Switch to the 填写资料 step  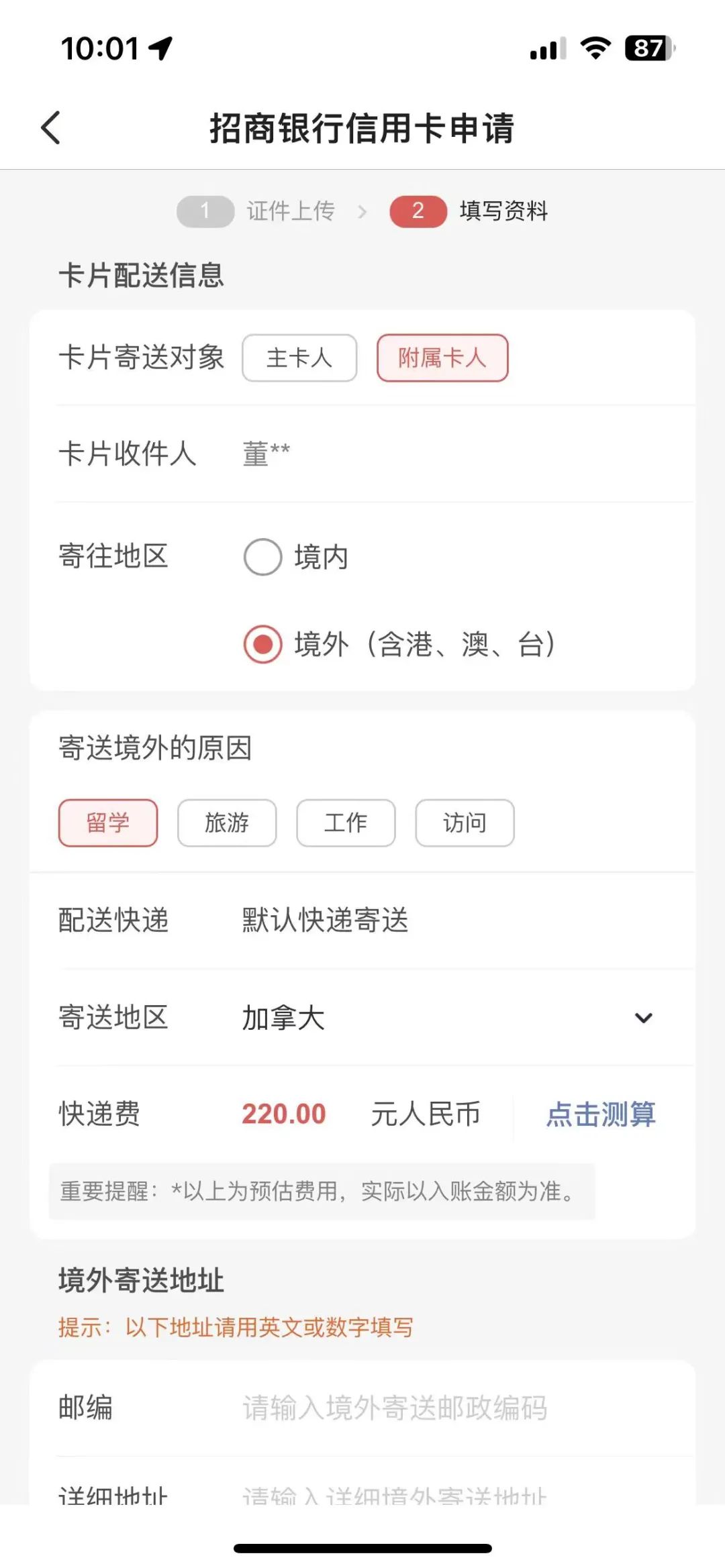pos(502,211)
